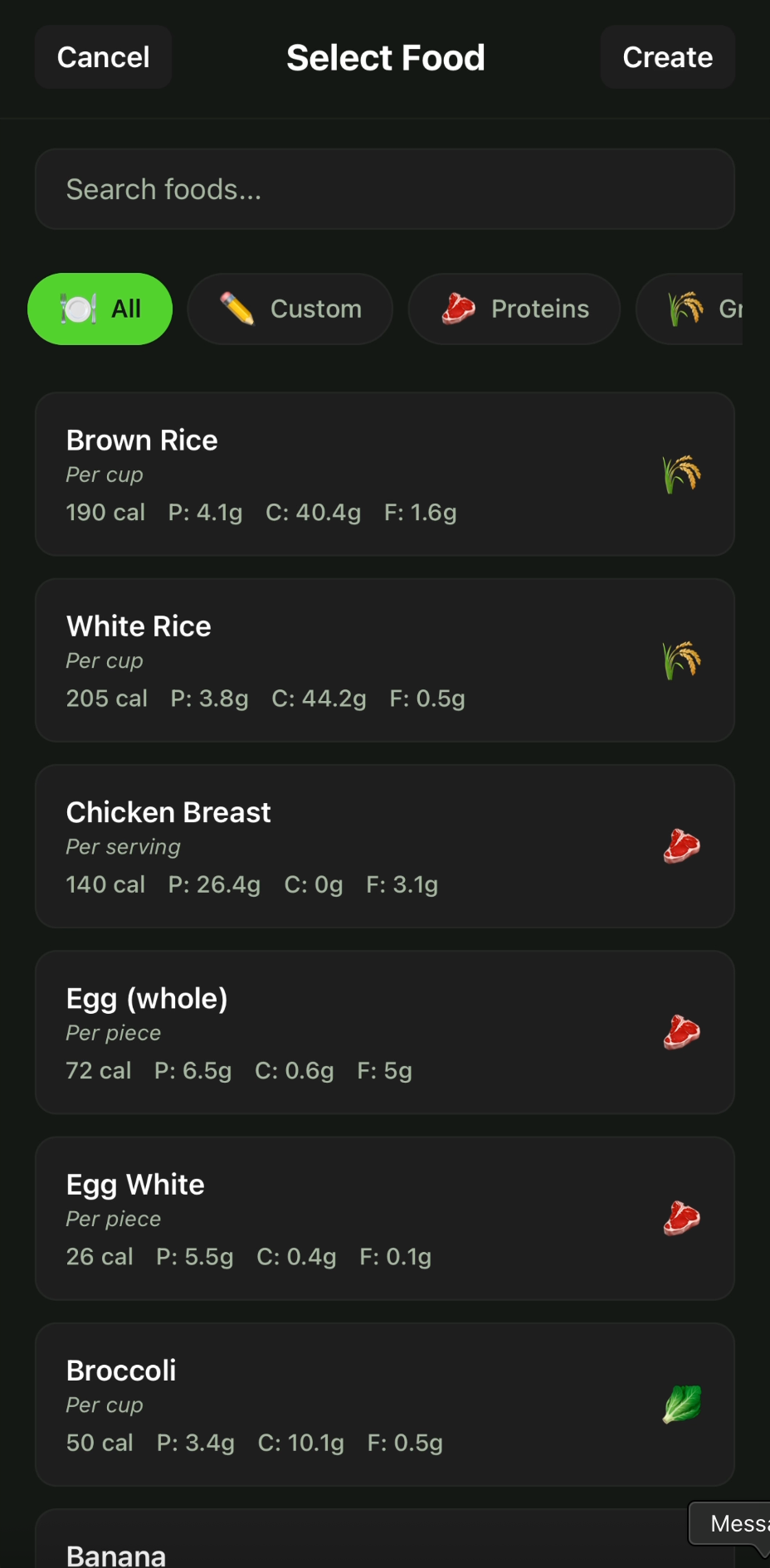770x1568 pixels.
Task: Click the steak icon in the Proteins chip
Action: (x=459, y=308)
